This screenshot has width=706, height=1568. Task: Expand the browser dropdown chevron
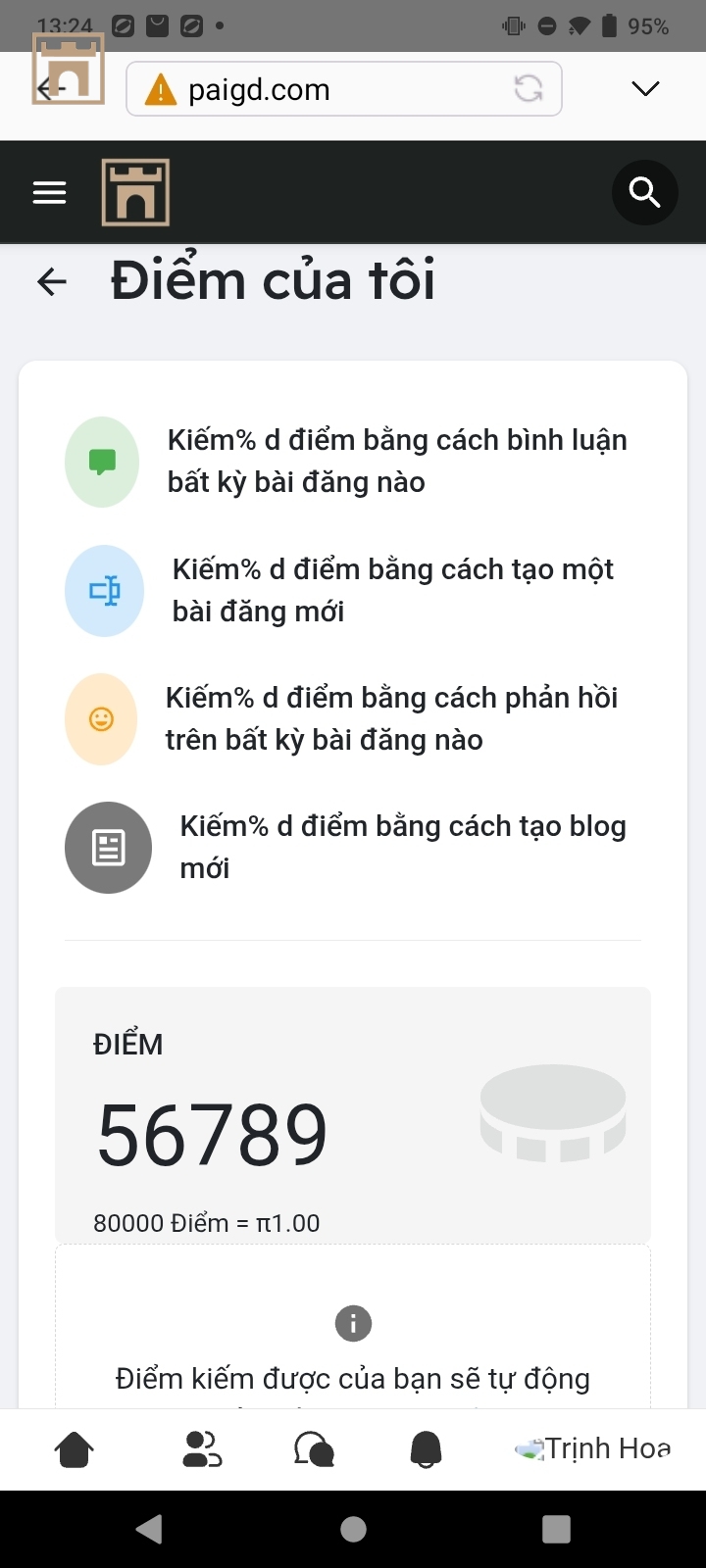click(644, 89)
